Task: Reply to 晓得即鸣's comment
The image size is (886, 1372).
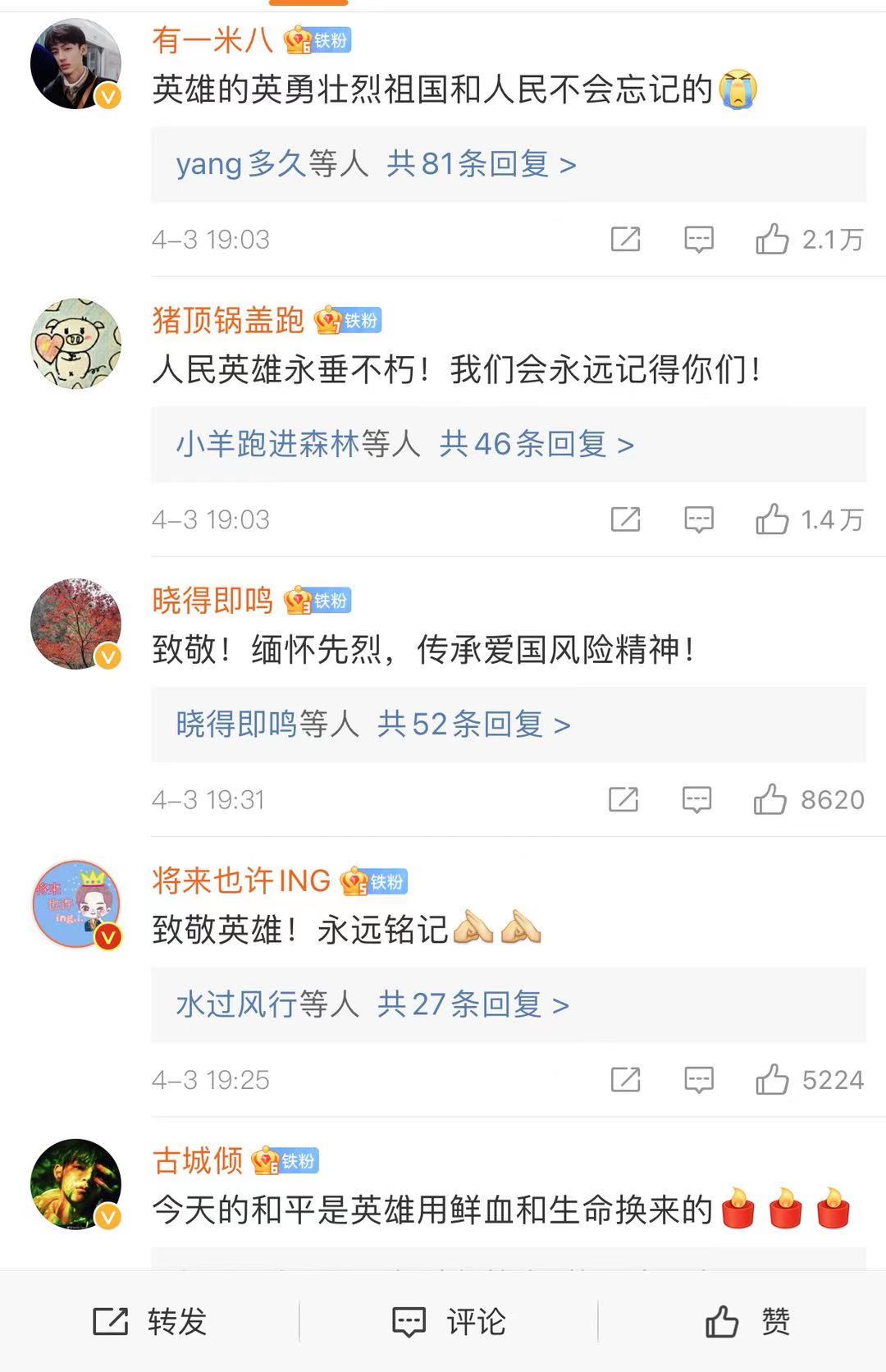Action: (x=697, y=799)
